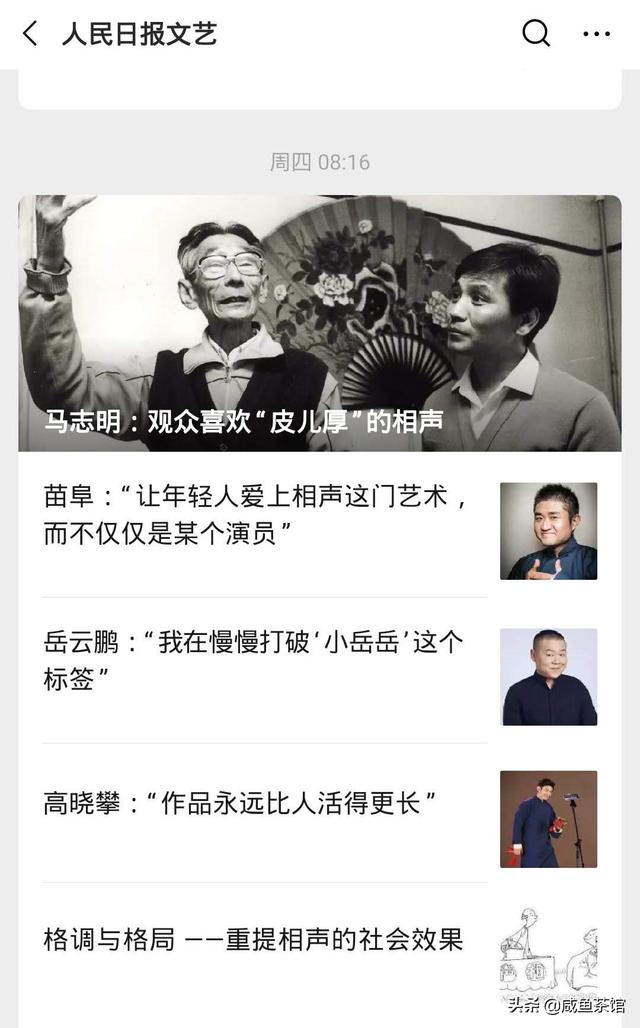Open the 苗阜 article about young people and 相声
This screenshot has width=640, height=1028.
(x=320, y=524)
